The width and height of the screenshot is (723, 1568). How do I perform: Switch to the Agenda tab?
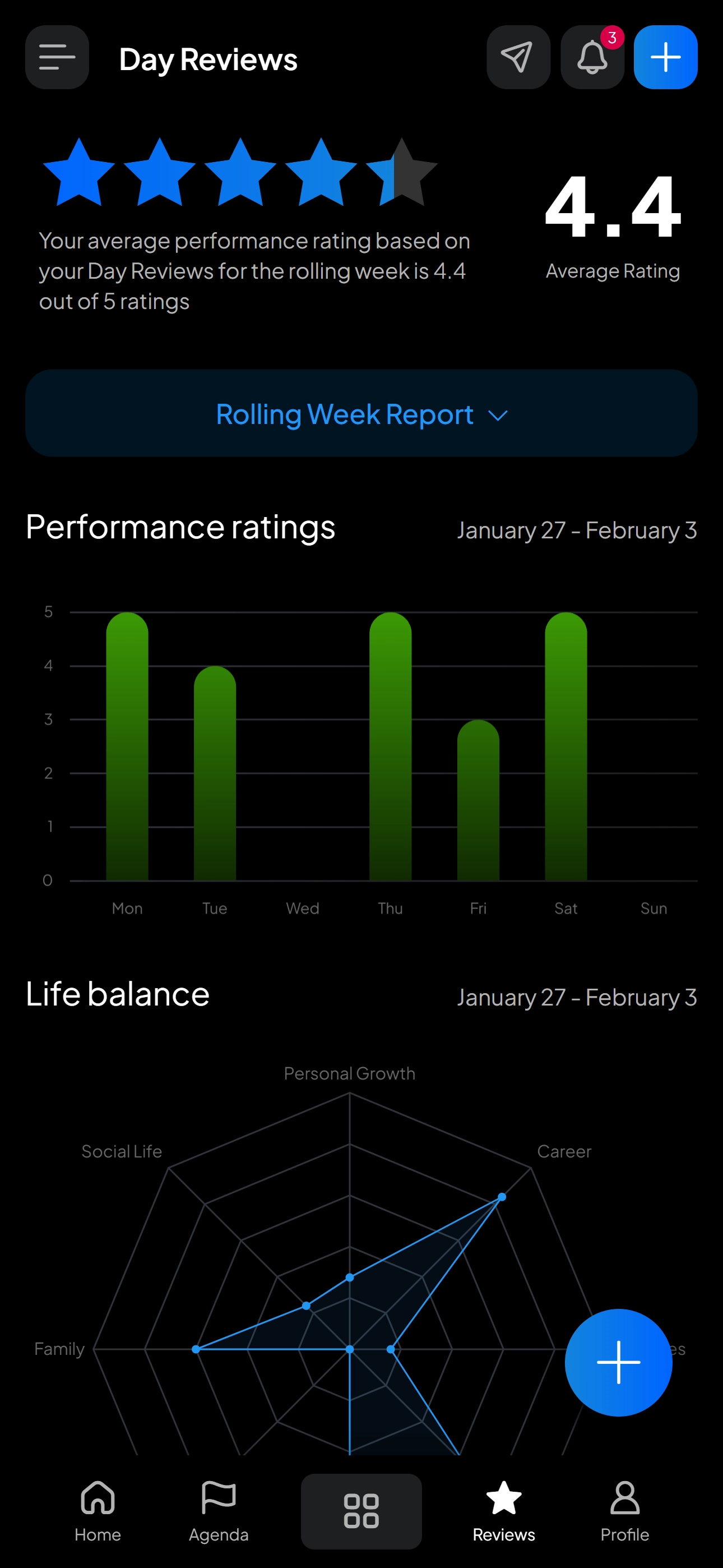(x=219, y=1511)
